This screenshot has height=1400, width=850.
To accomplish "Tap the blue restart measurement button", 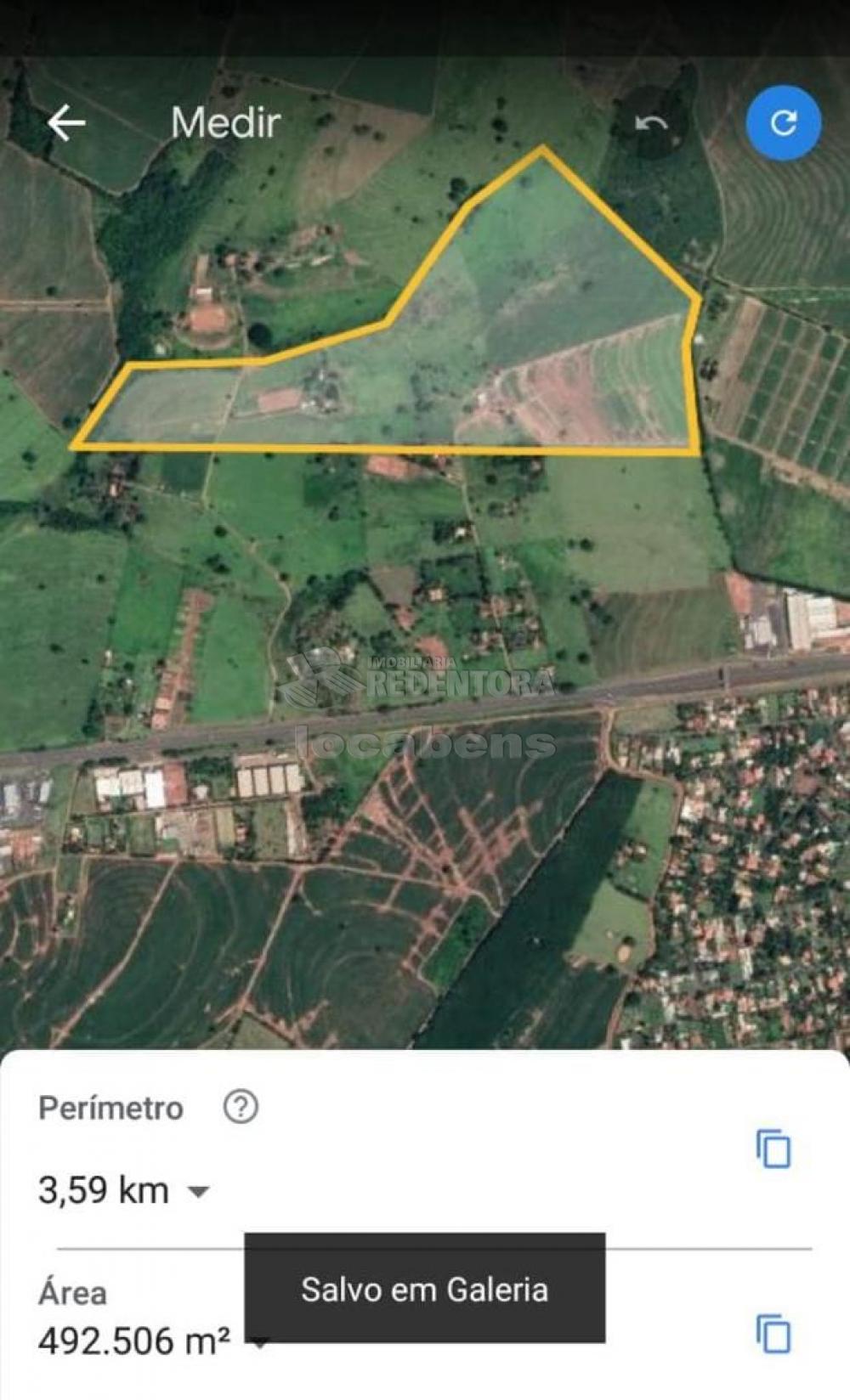I will (783, 123).
